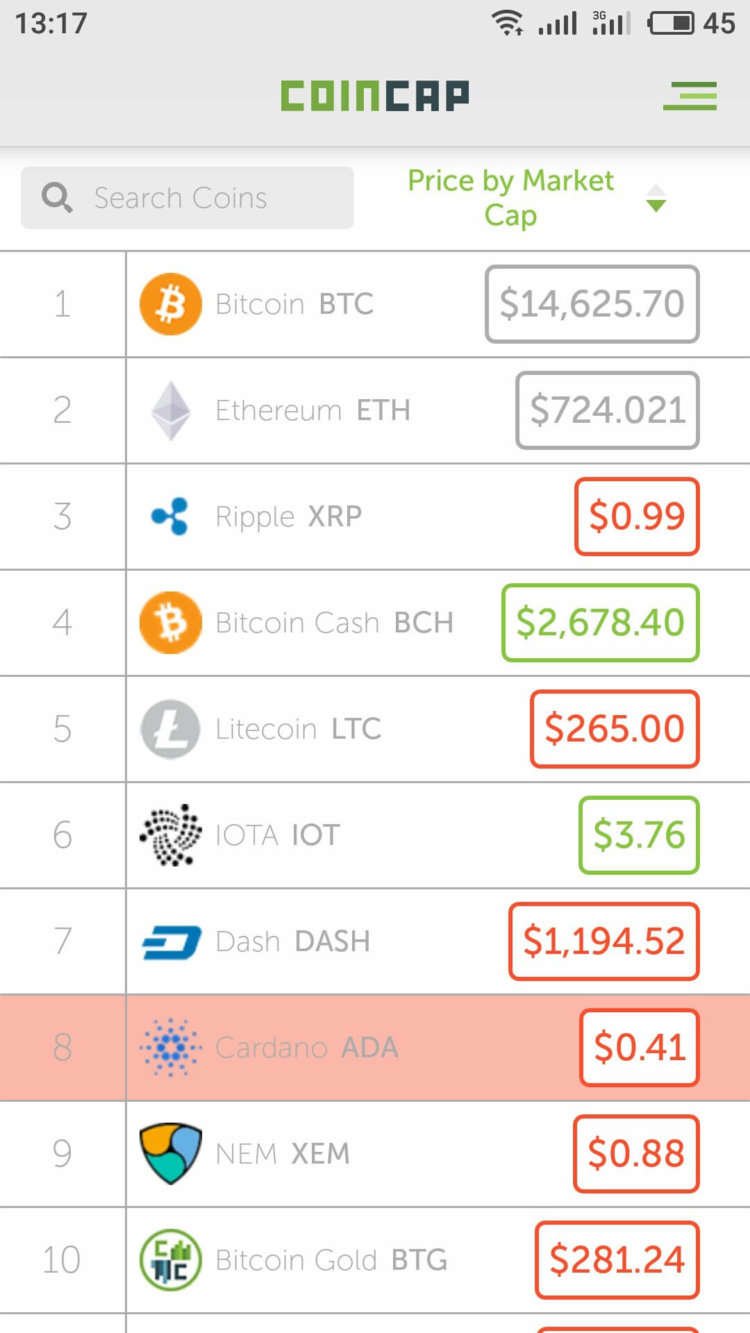Open the hamburger menu

689,96
